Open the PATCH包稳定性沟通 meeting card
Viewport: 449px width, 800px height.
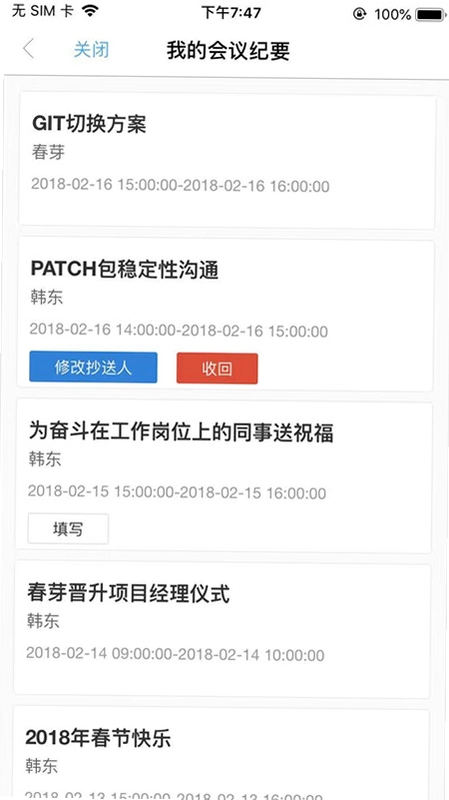(x=226, y=314)
